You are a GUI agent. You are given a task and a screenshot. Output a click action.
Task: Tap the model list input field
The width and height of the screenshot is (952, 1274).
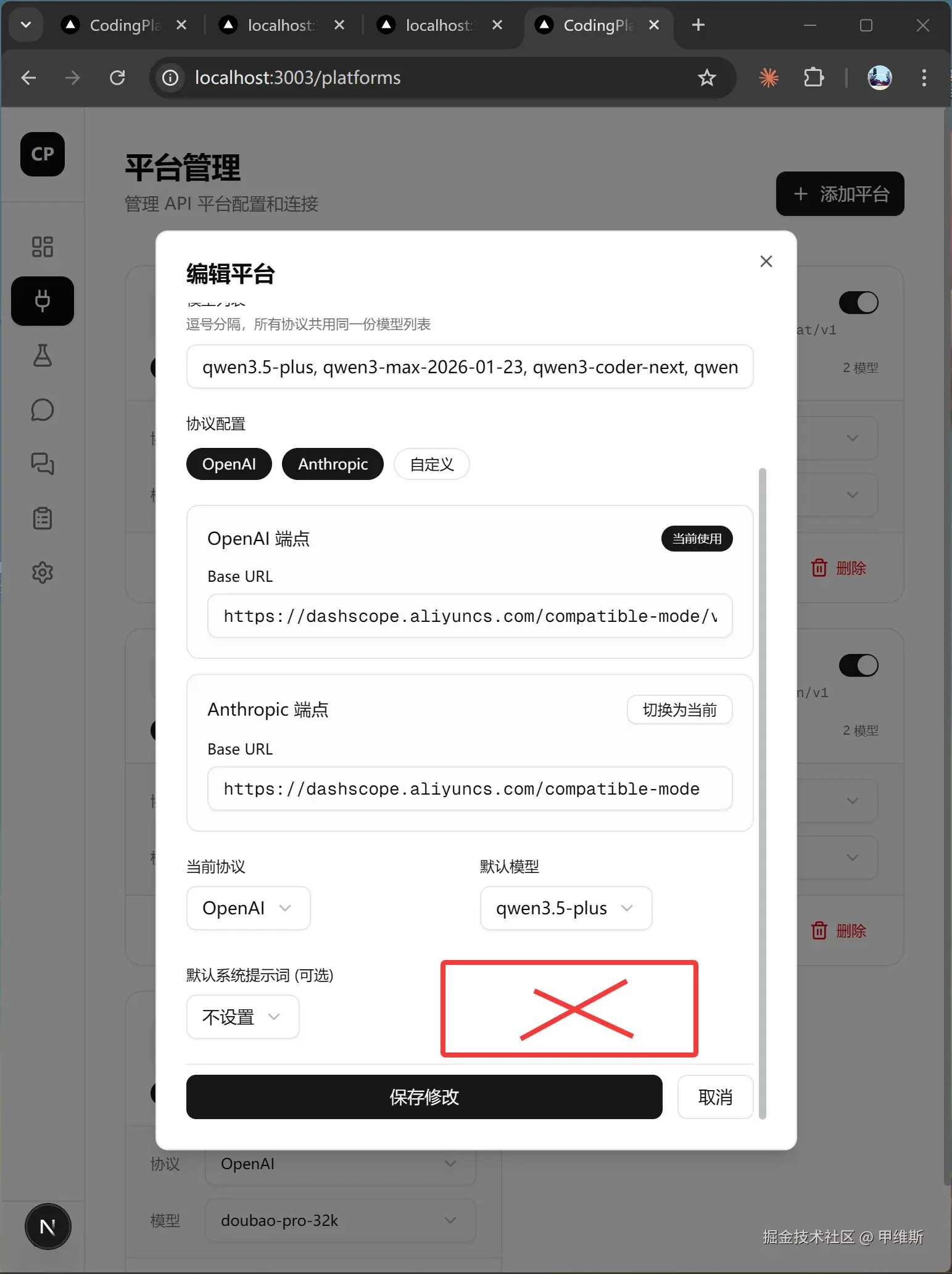[x=470, y=367]
